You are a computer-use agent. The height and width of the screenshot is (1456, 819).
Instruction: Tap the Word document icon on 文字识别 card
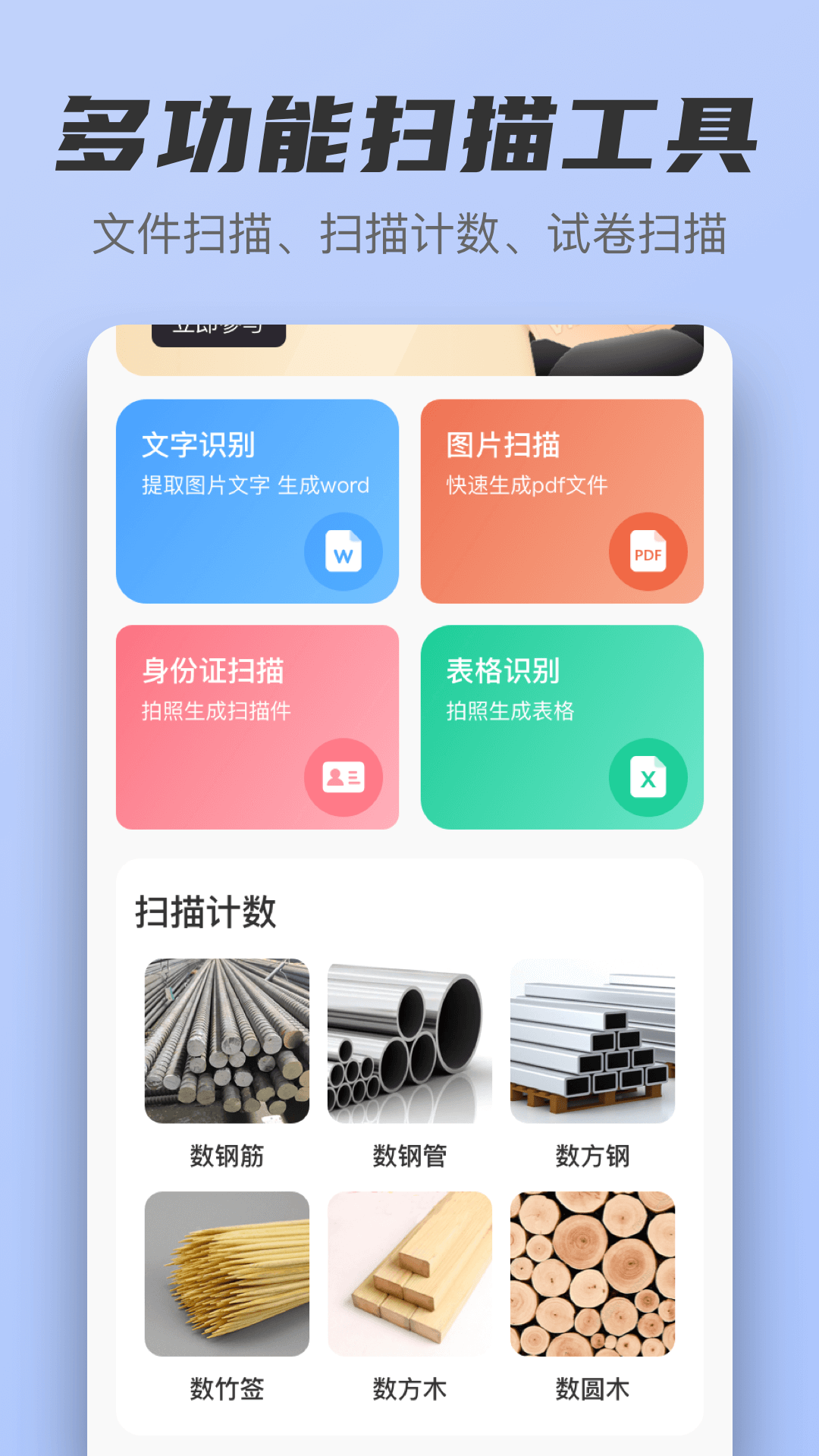(x=345, y=552)
